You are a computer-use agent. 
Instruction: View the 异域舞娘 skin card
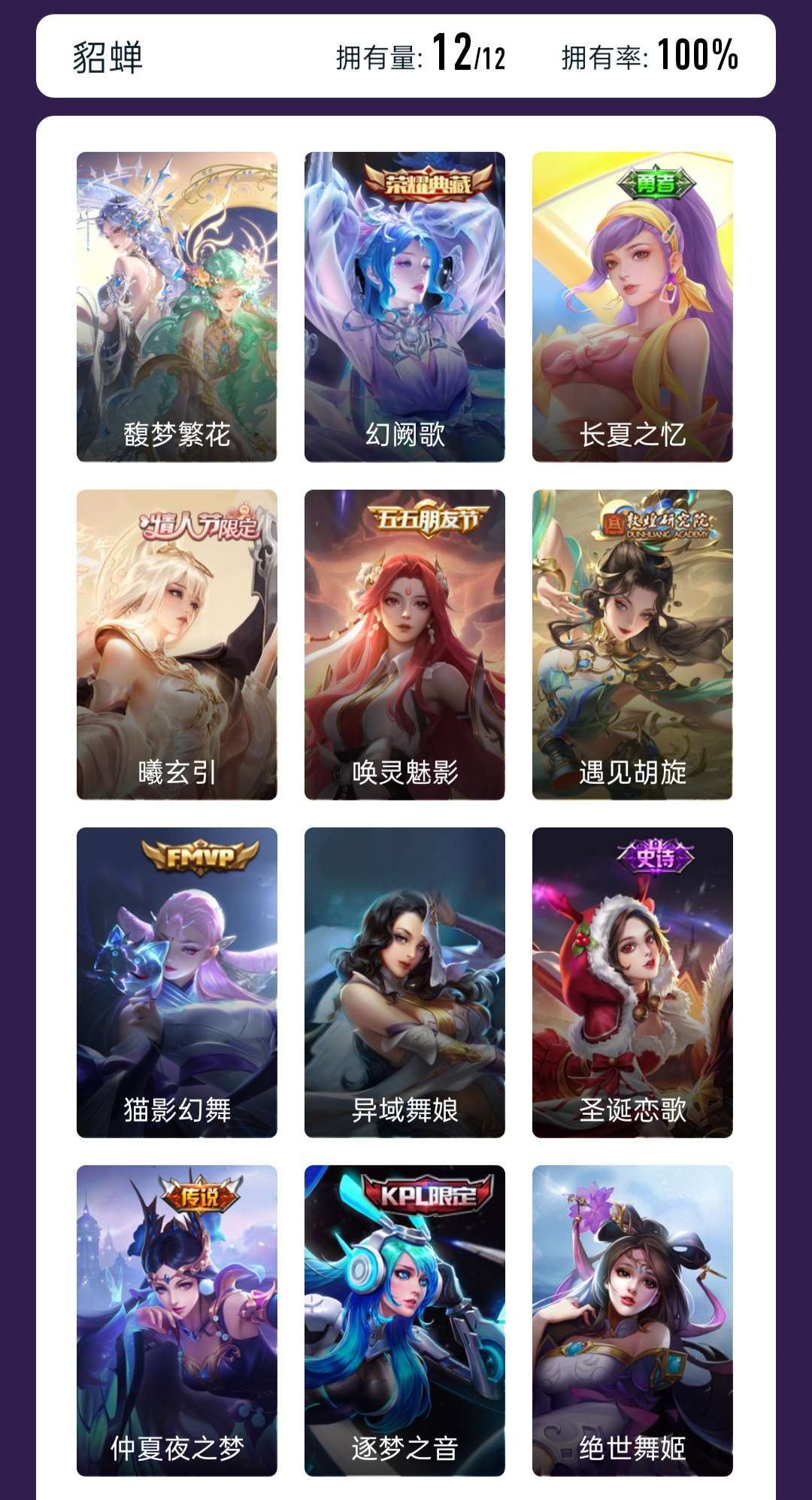click(404, 982)
